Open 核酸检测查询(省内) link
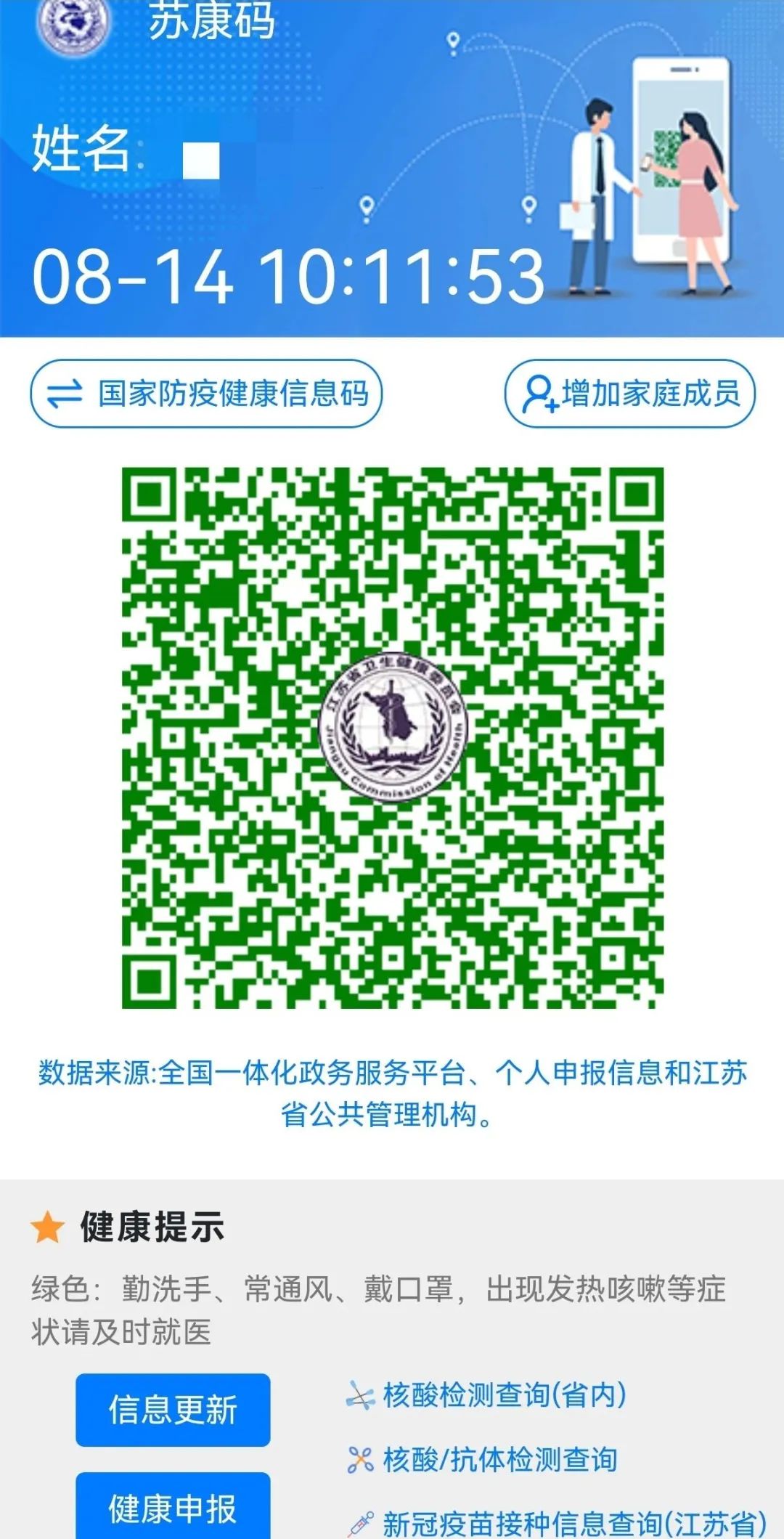The width and height of the screenshot is (784, 1539). (486, 1395)
